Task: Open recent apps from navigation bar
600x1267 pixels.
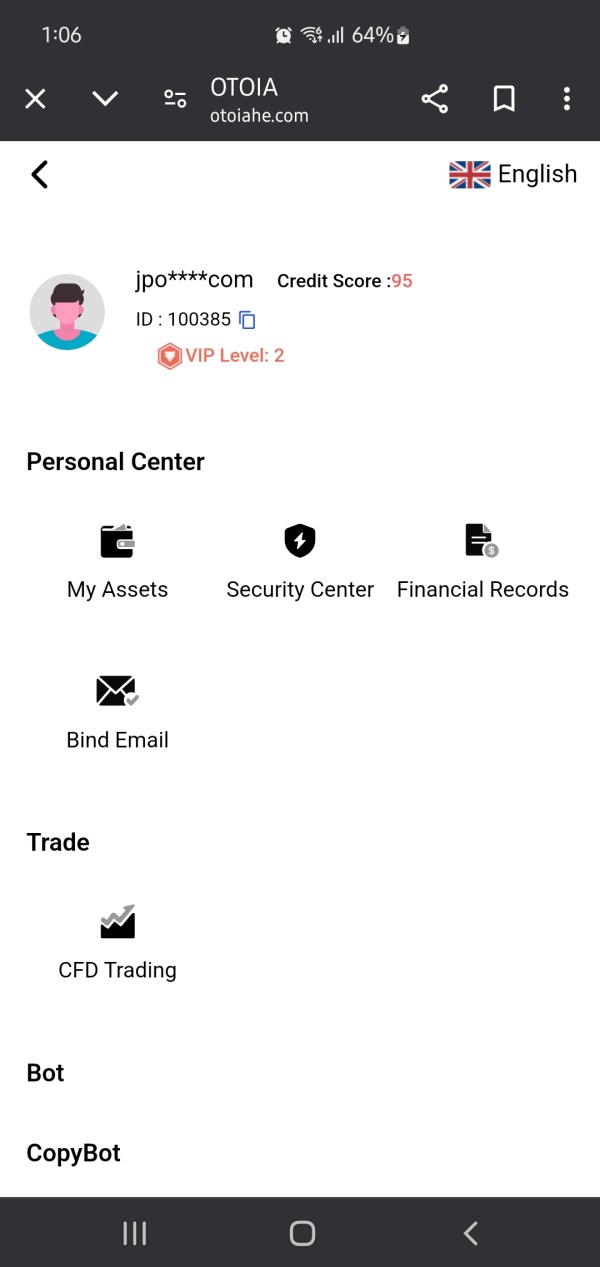Action: coord(134,1233)
